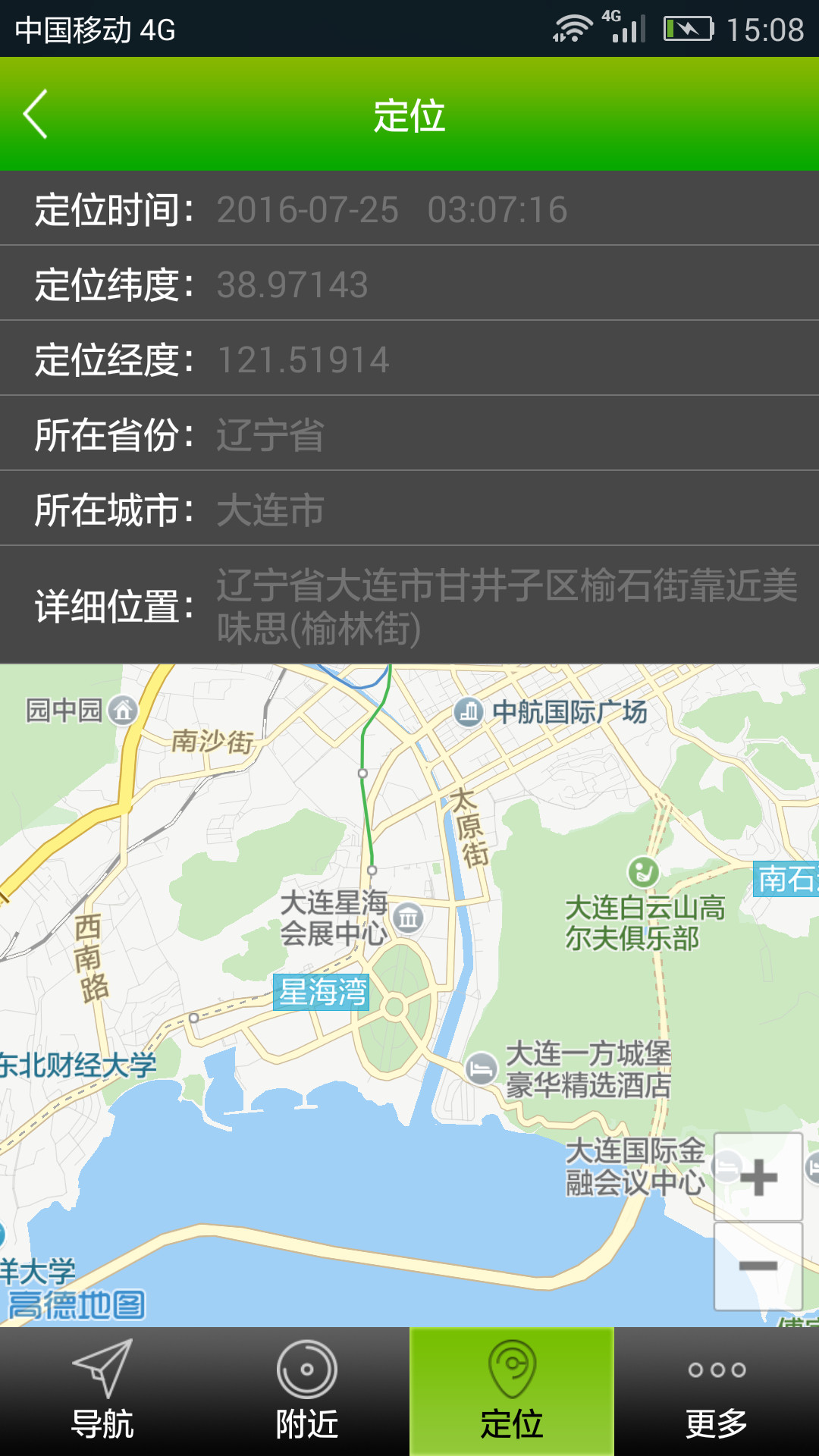
Task: Click the hotel icon near 大连国际金融会议中心
Action: tap(726, 1166)
